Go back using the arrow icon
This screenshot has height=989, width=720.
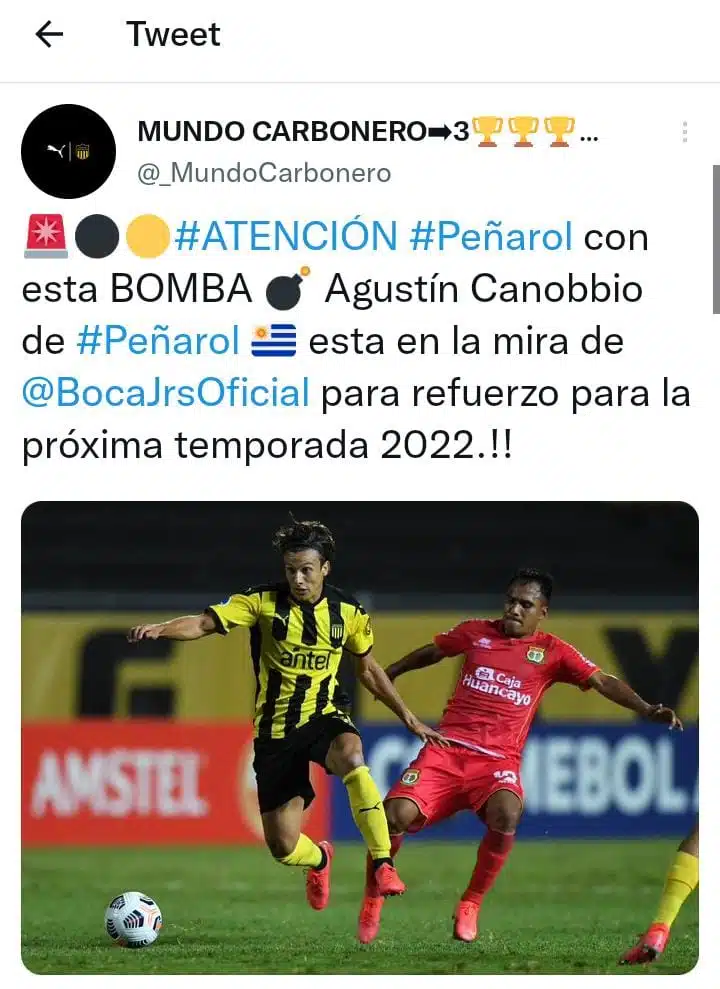(x=48, y=35)
